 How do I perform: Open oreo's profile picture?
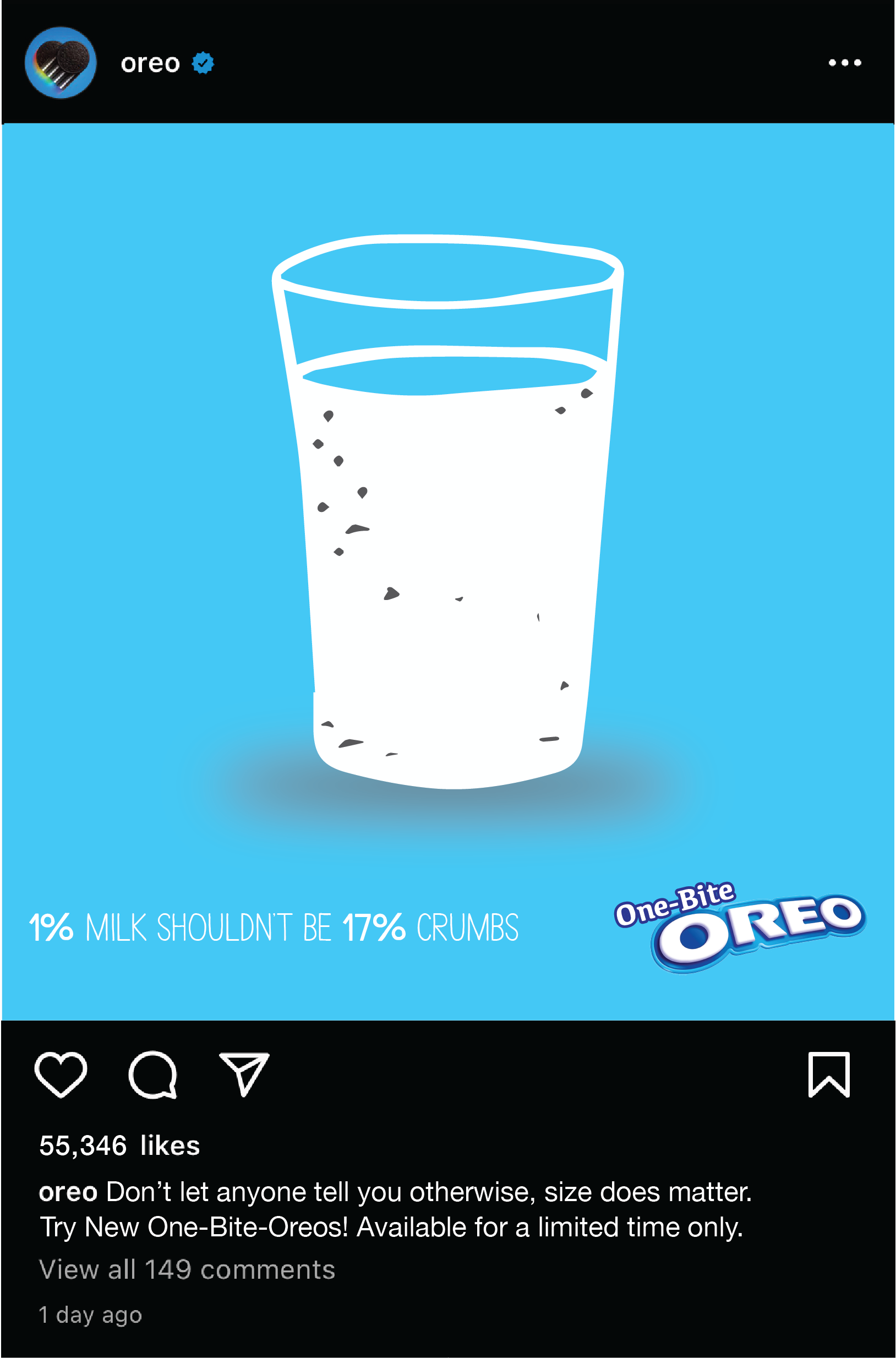(61, 63)
